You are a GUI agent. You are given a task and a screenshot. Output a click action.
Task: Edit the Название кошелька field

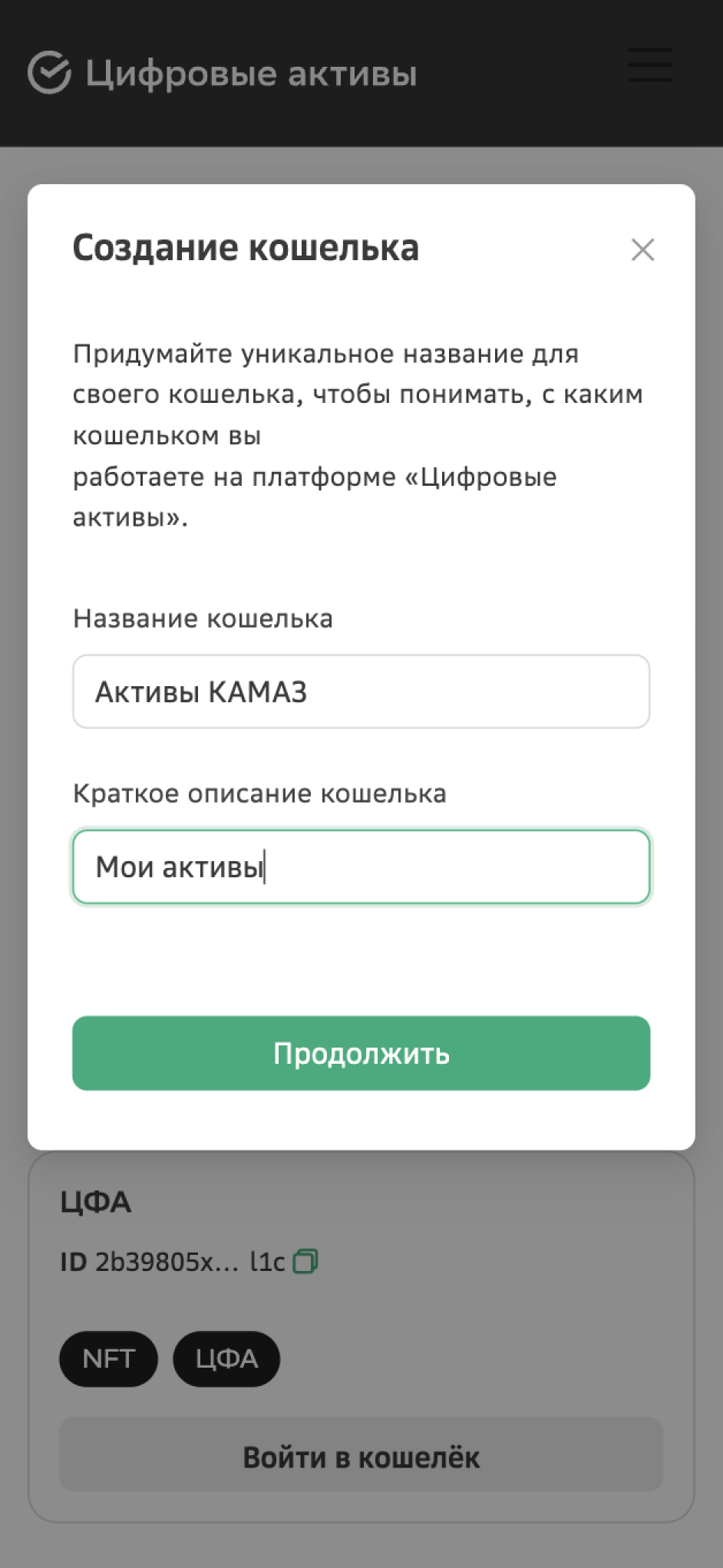pyautogui.click(x=361, y=692)
